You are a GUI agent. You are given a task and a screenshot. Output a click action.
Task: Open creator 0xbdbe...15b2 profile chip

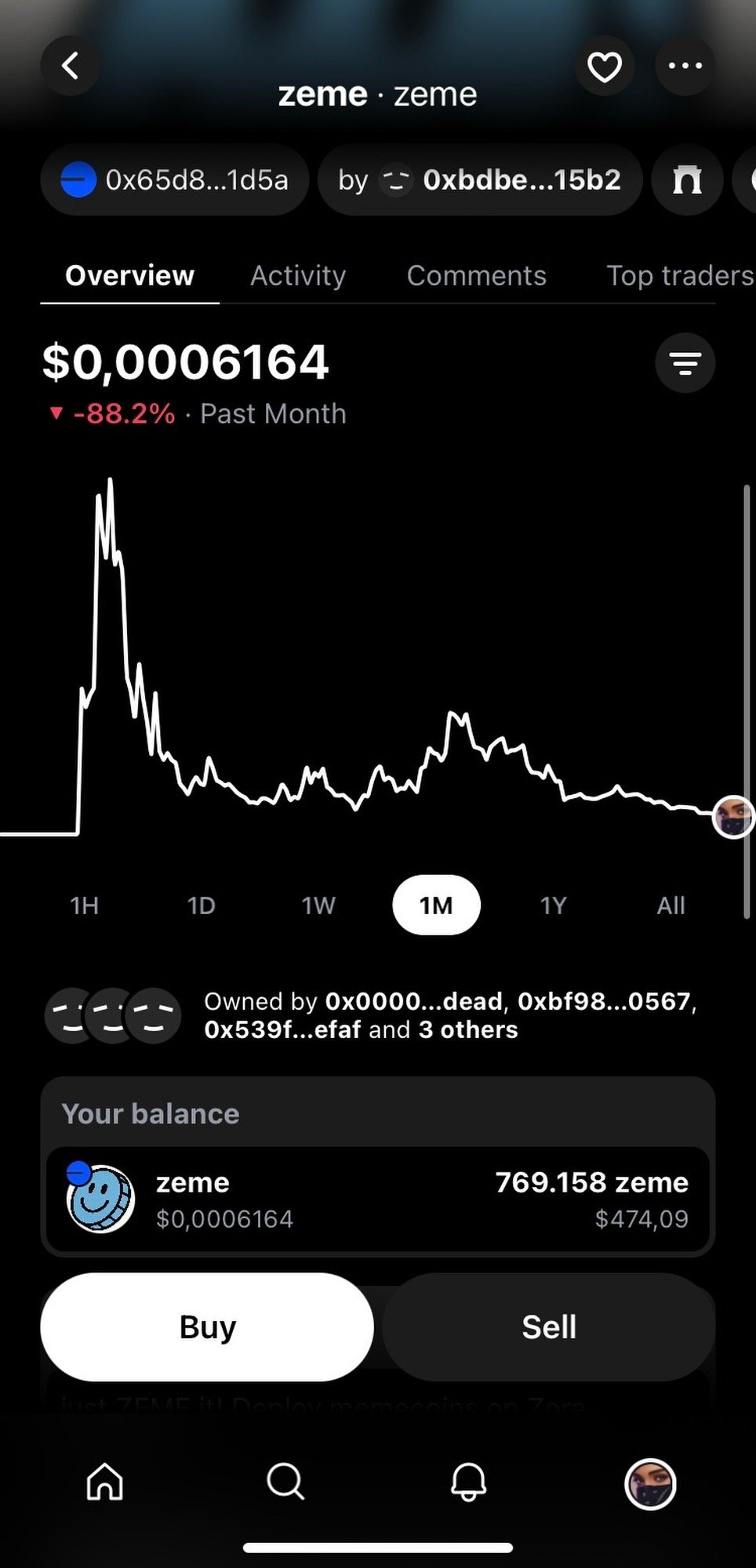pos(480,180)
